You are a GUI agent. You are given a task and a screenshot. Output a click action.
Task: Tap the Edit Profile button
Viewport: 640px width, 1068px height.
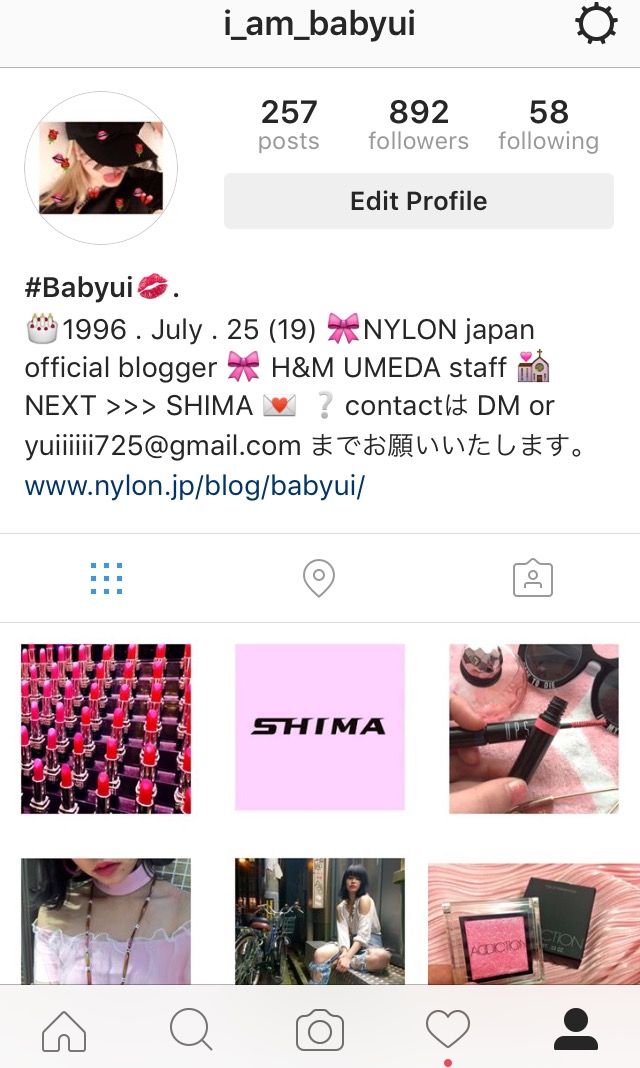(x=418, y=201)
